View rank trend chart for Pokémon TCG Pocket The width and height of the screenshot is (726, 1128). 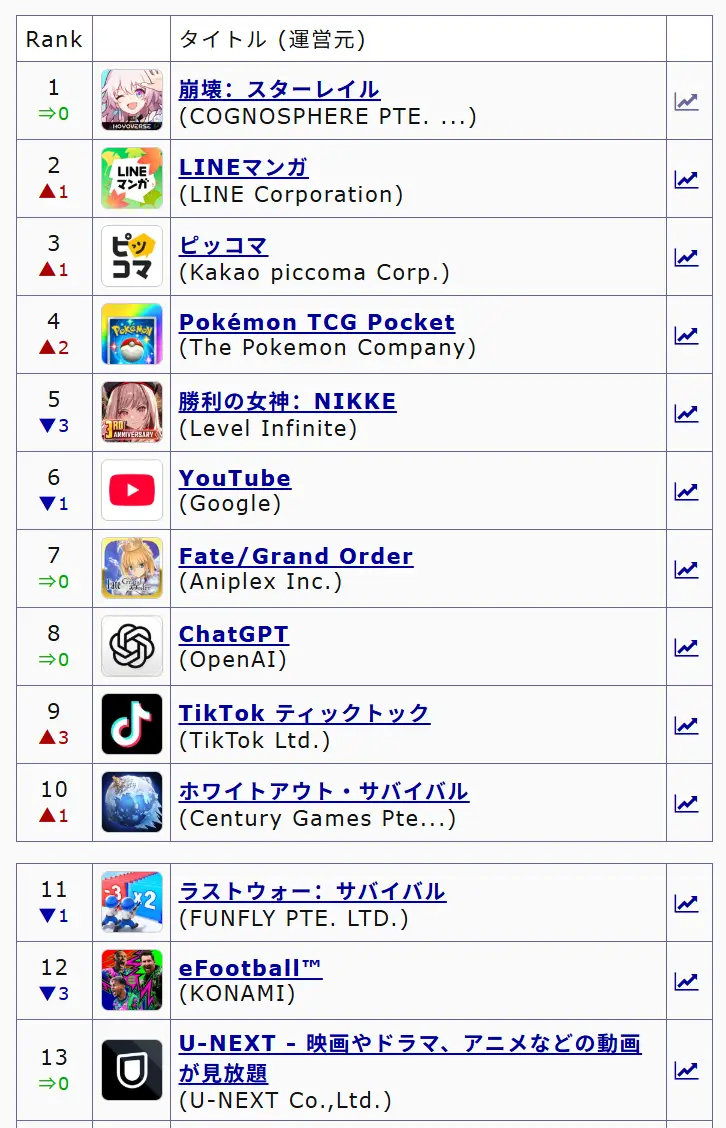[686, 335]
